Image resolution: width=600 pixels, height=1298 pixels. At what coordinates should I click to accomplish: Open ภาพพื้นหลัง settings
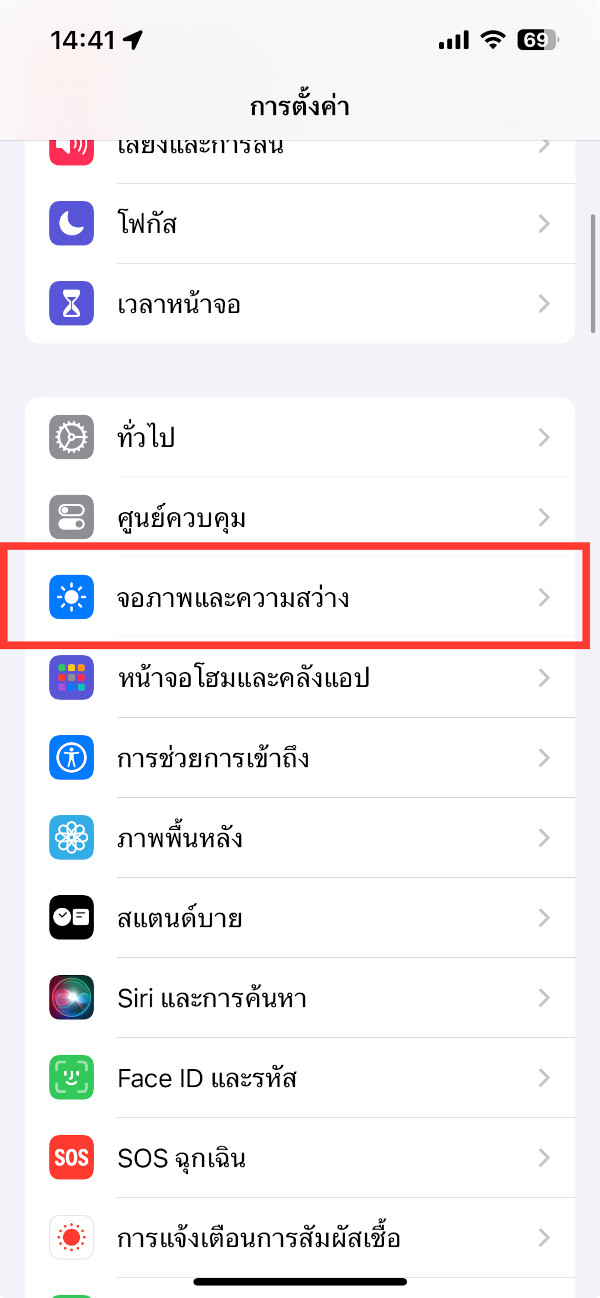pos(300,838)
